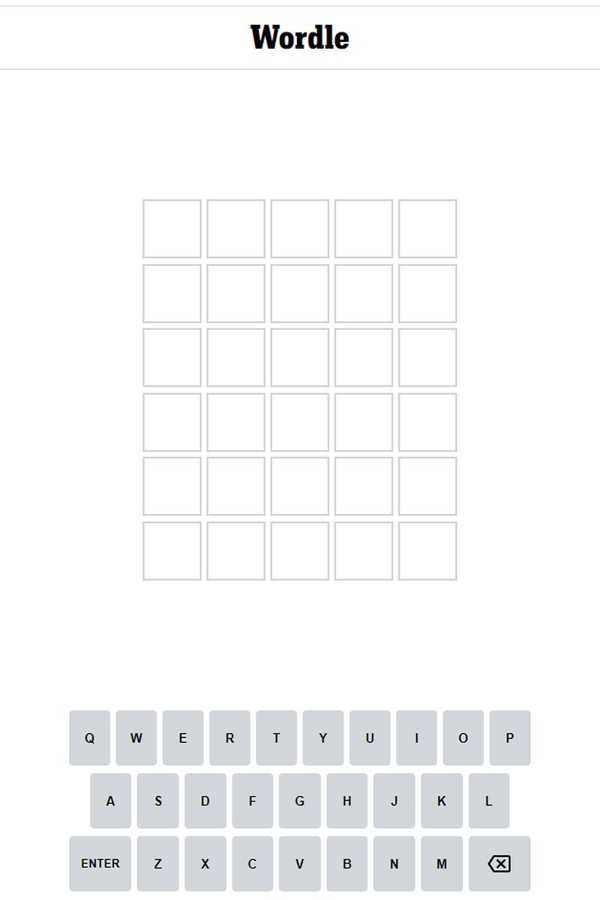Viewport: 600px width, 900px height.
Task: Choose the letter L
Action: [489, 801]
